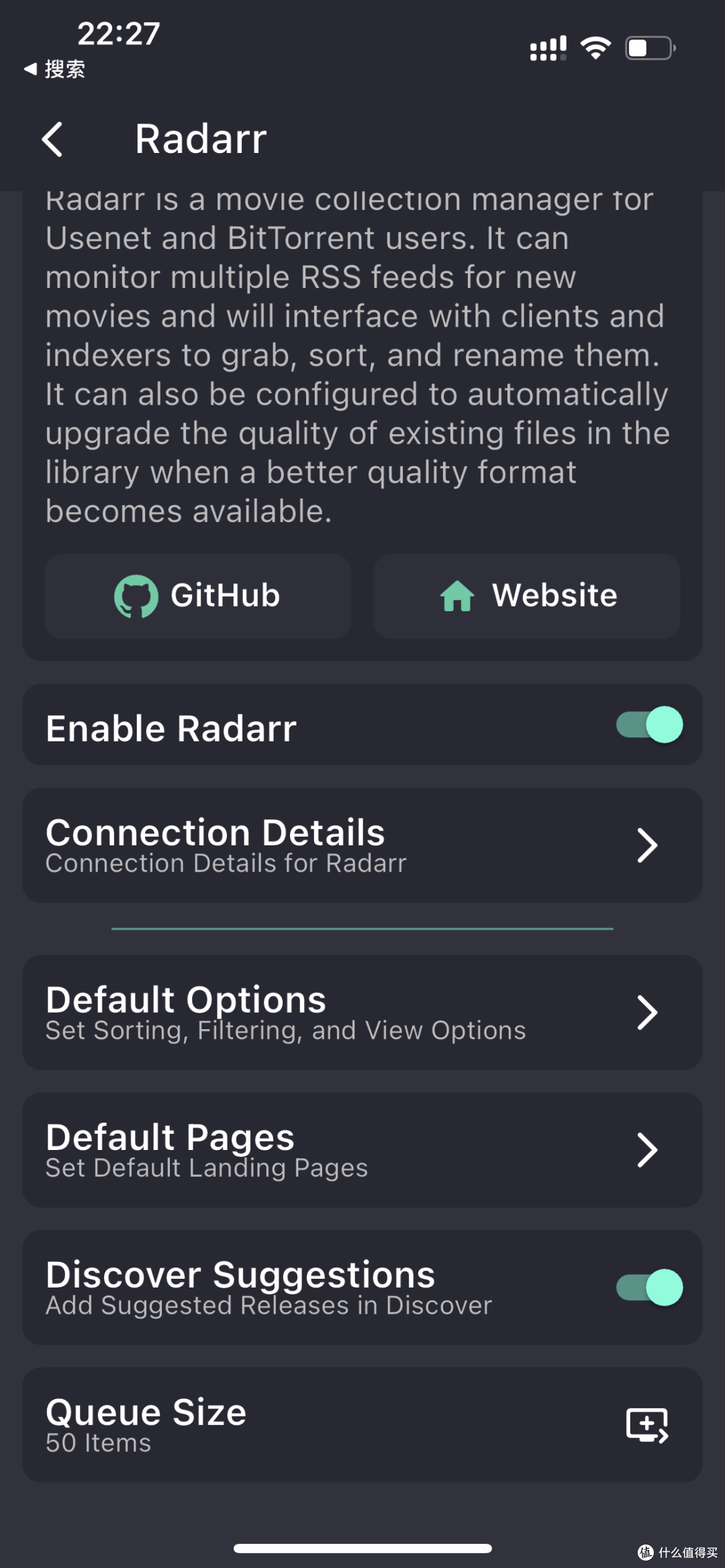Return to the previous app via 搜索
Viewport: 725px width, 1568px height.
coord(55,69)
